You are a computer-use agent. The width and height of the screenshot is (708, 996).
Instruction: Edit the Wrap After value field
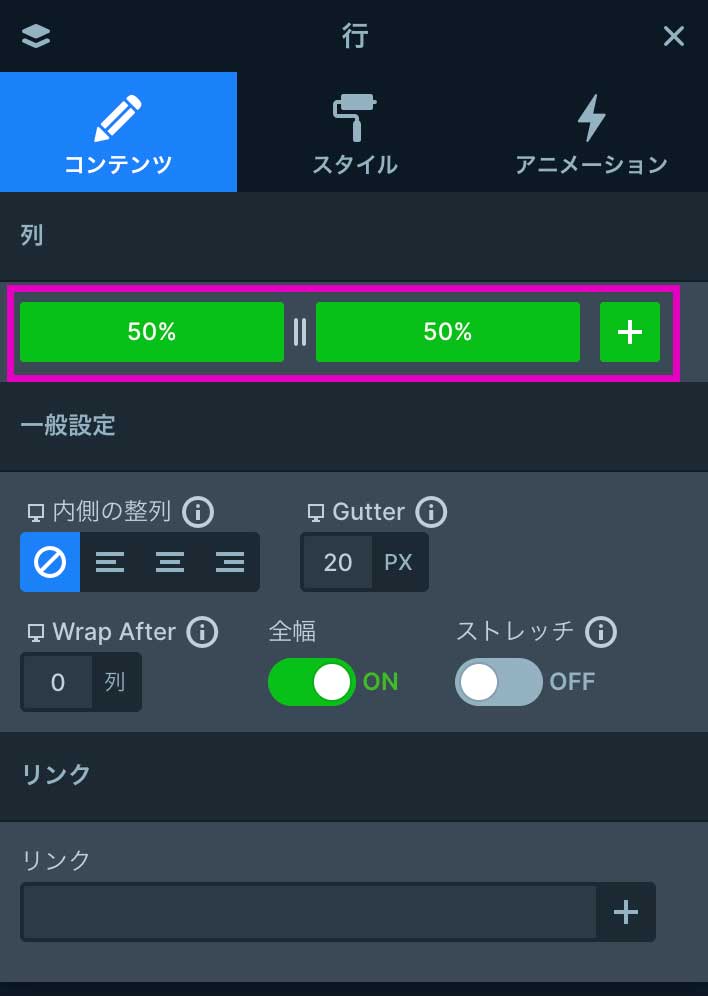point(58,682)
